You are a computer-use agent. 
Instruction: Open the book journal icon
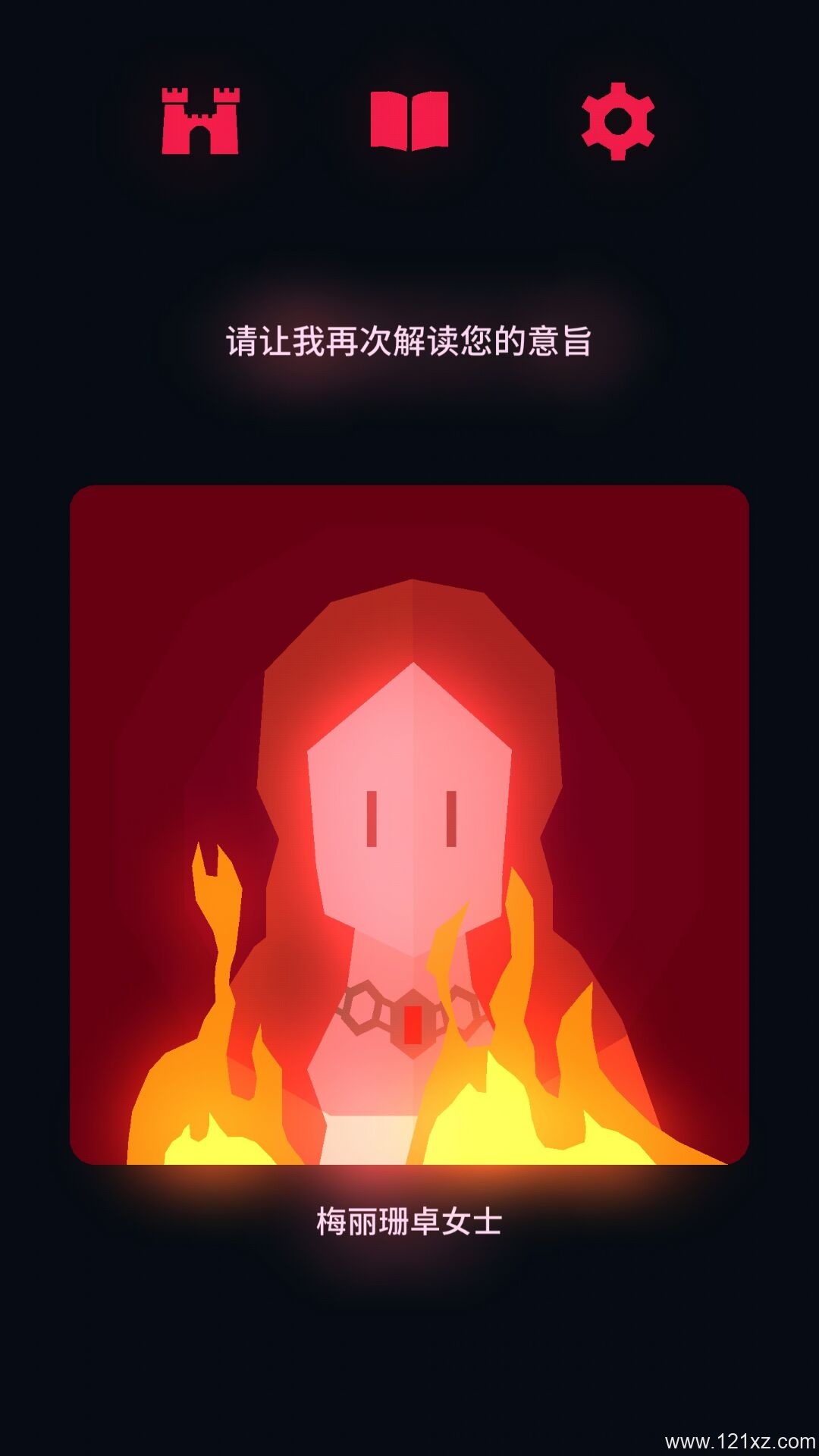click(409, 121)
